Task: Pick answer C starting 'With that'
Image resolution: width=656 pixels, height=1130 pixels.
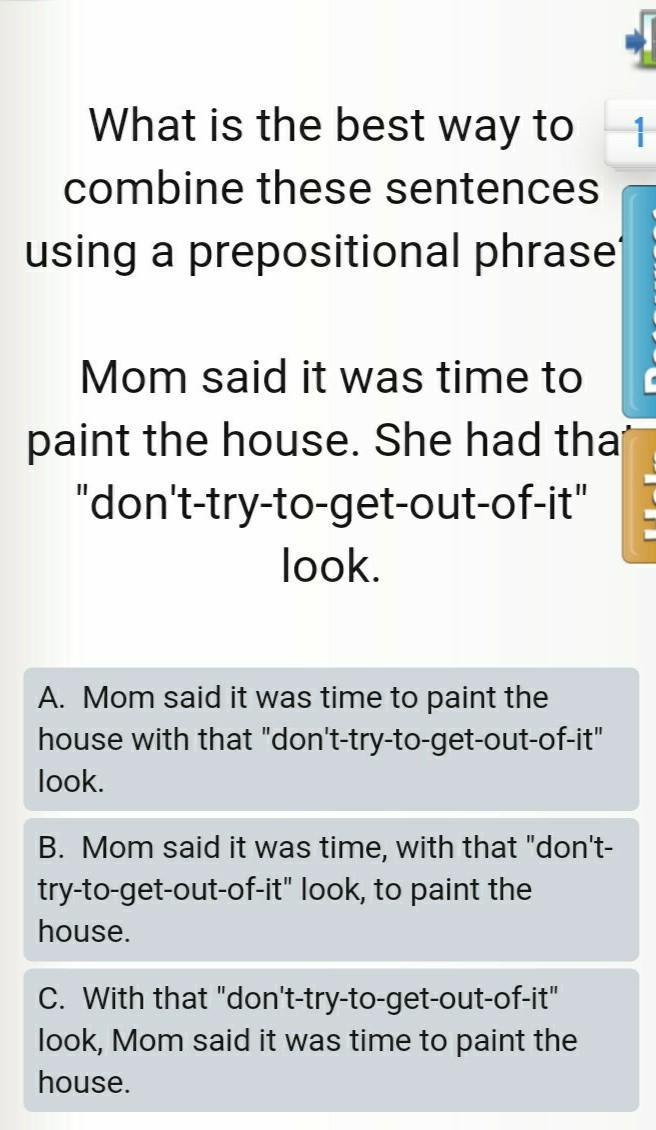Action: tap(330, 1040)
